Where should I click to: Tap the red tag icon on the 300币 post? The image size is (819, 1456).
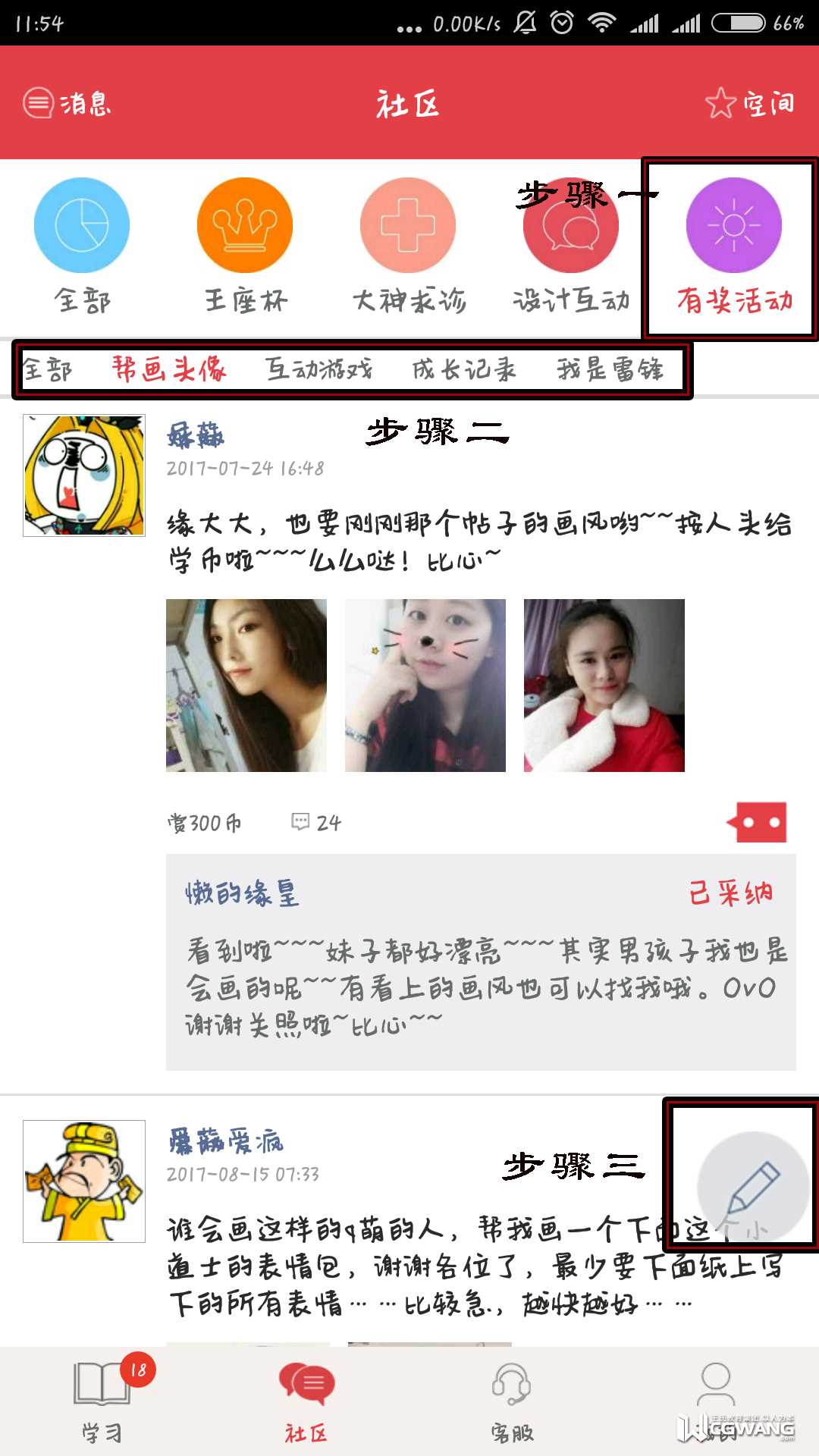point(758,823)
